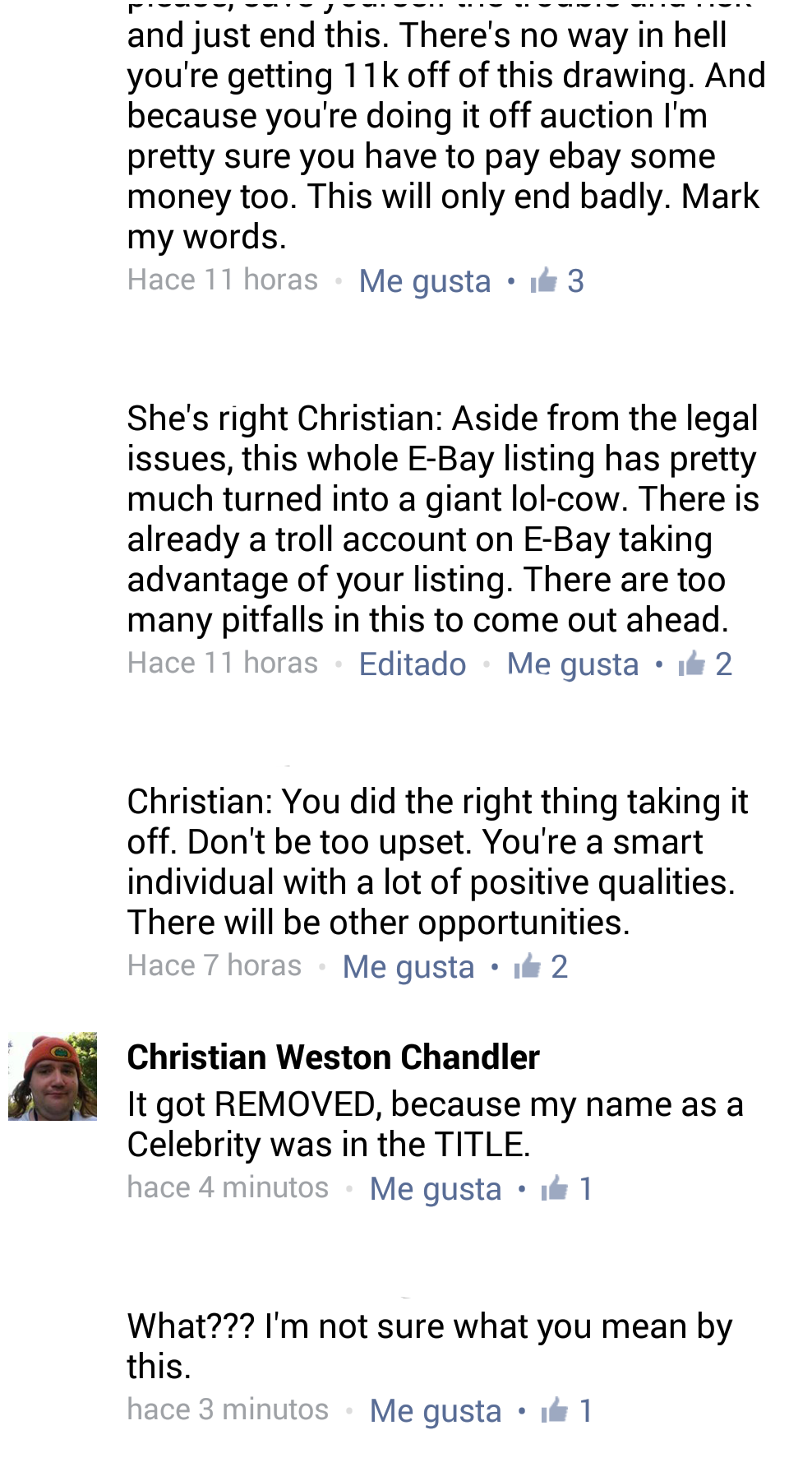This screenshot has height=1467, width=812.
Task: View likes on the 'other opportunities' comment
Action: [x=542, y=967]
